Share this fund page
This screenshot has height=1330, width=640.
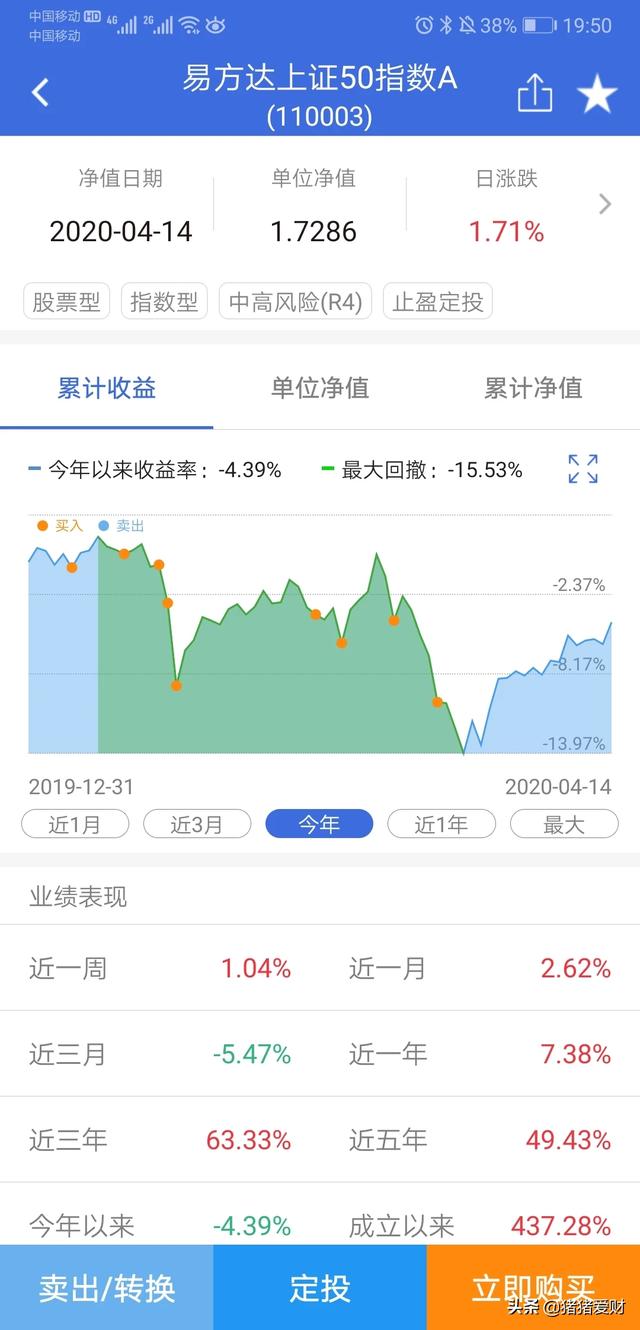pyautogui.click(x=535, y=94)
